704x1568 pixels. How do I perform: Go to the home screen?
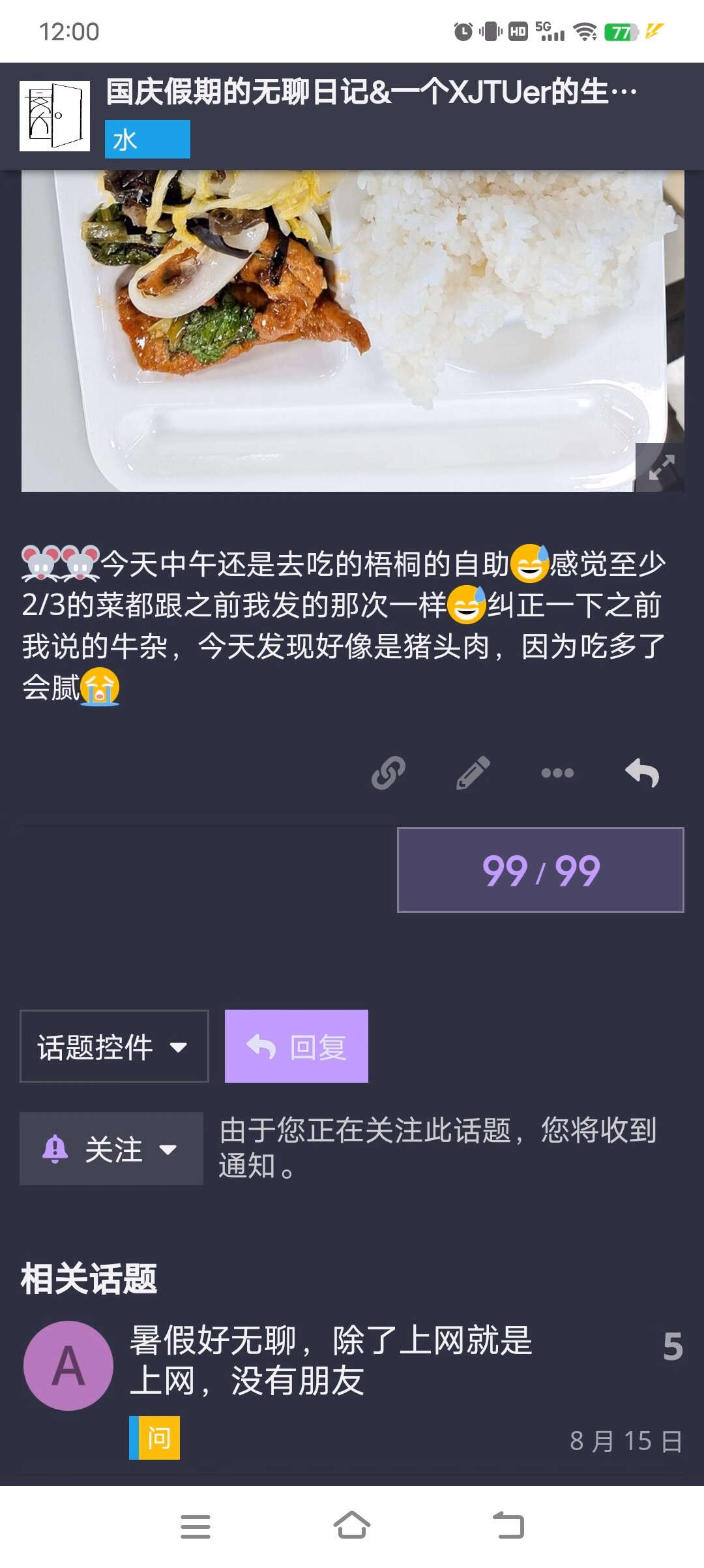pyautogui.click(x=352, y=1526)
